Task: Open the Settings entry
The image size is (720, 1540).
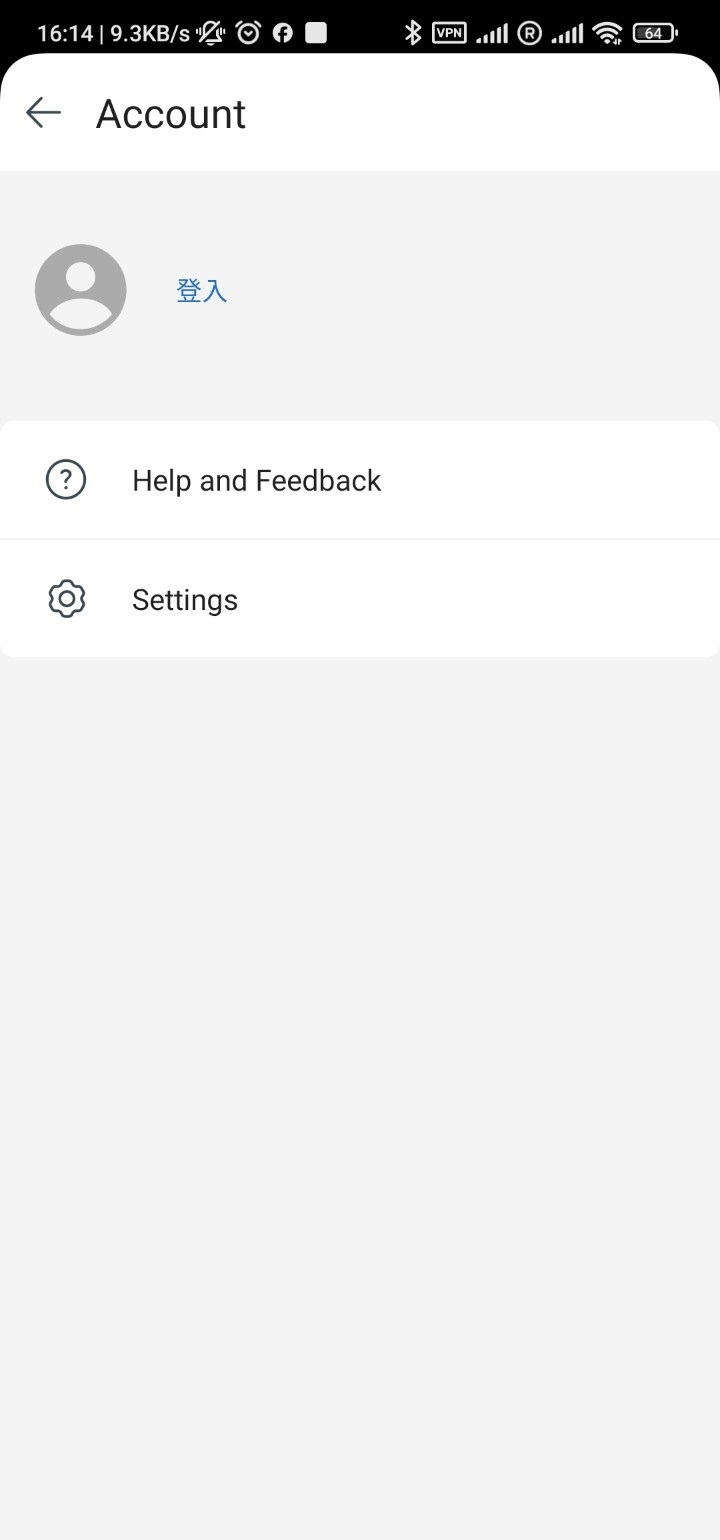Action: point(185,598)
